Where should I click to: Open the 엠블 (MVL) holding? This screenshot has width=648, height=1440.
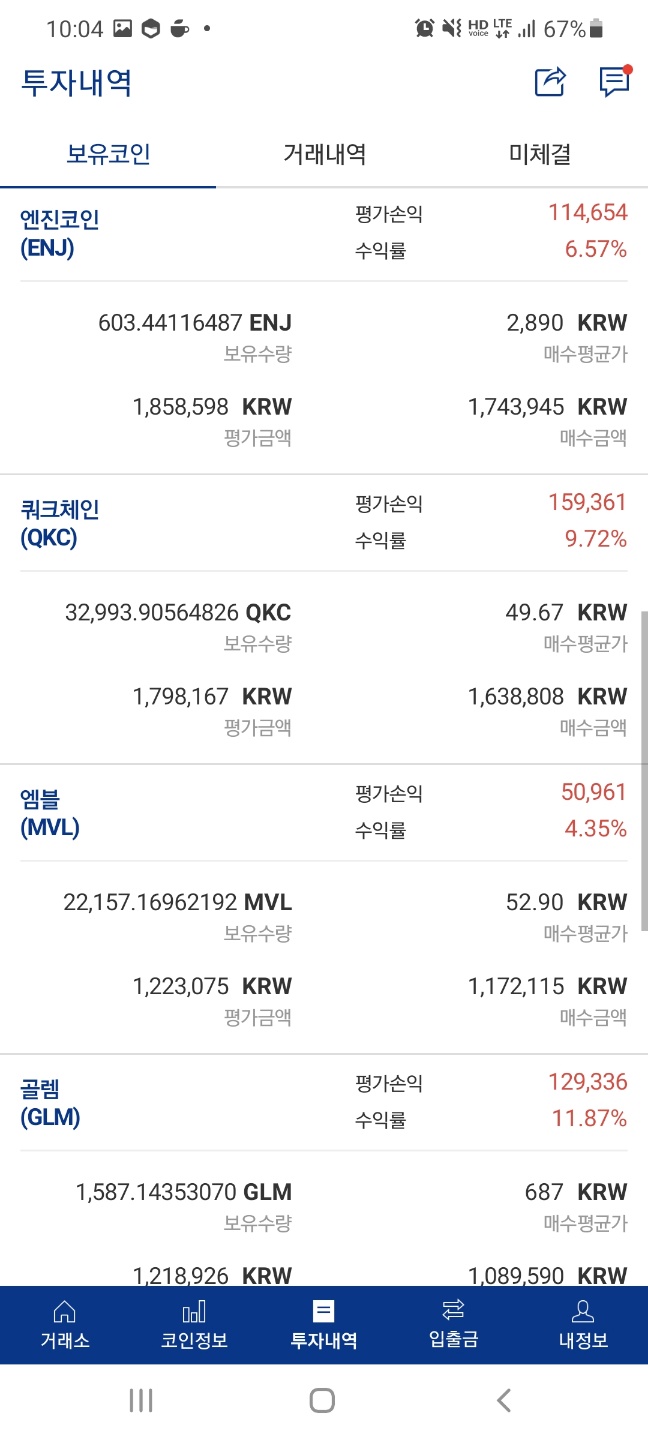(50, 813)
